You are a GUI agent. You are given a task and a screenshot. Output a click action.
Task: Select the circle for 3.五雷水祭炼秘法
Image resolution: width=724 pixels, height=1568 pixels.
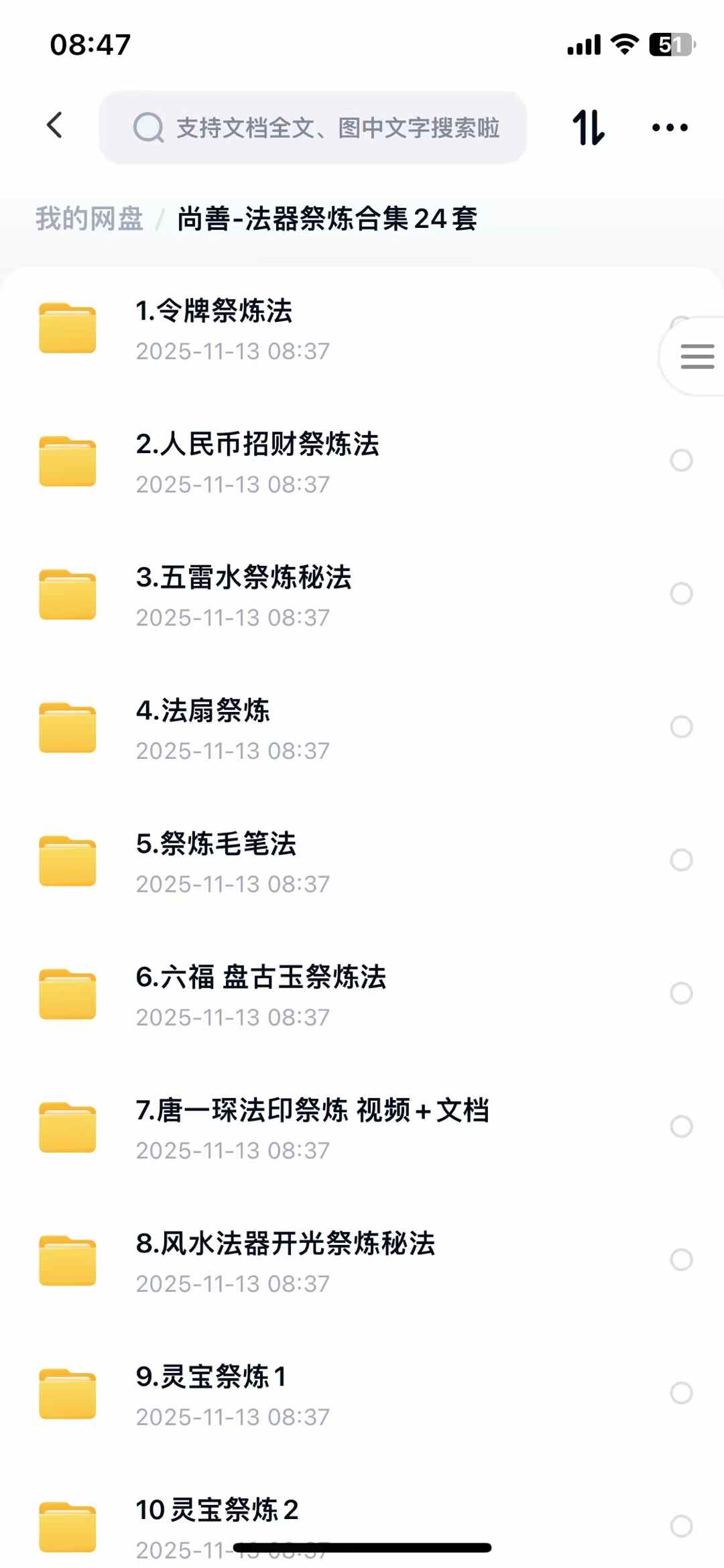point(681,593)
